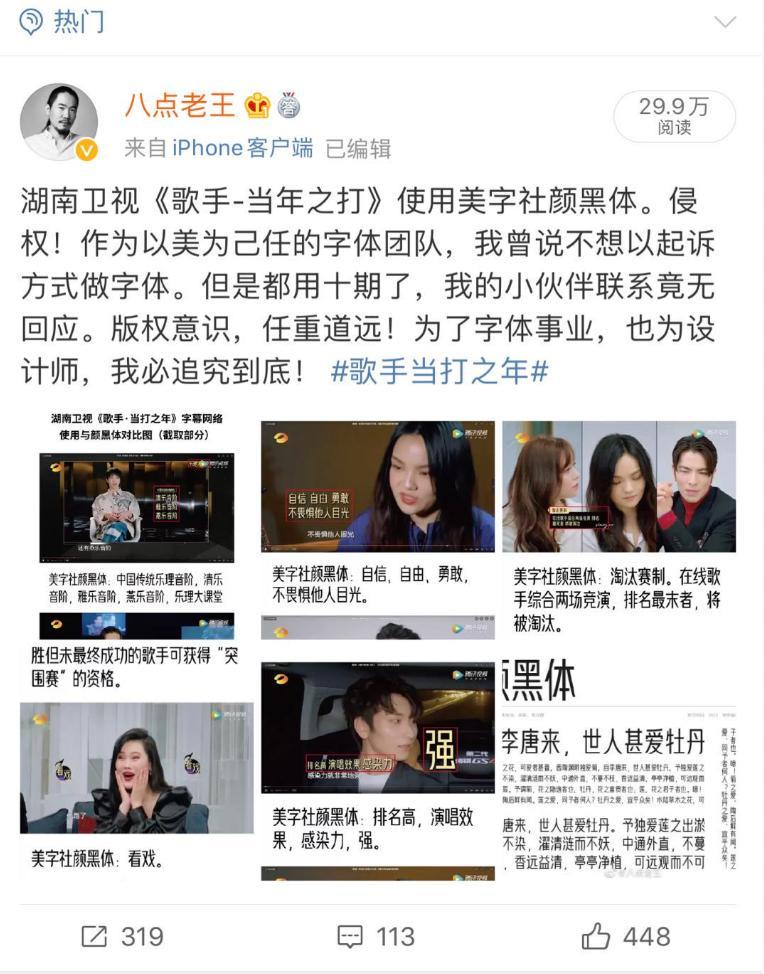764x974 pixels.
Task: Open the post options chevron menu
Action: 726,23
